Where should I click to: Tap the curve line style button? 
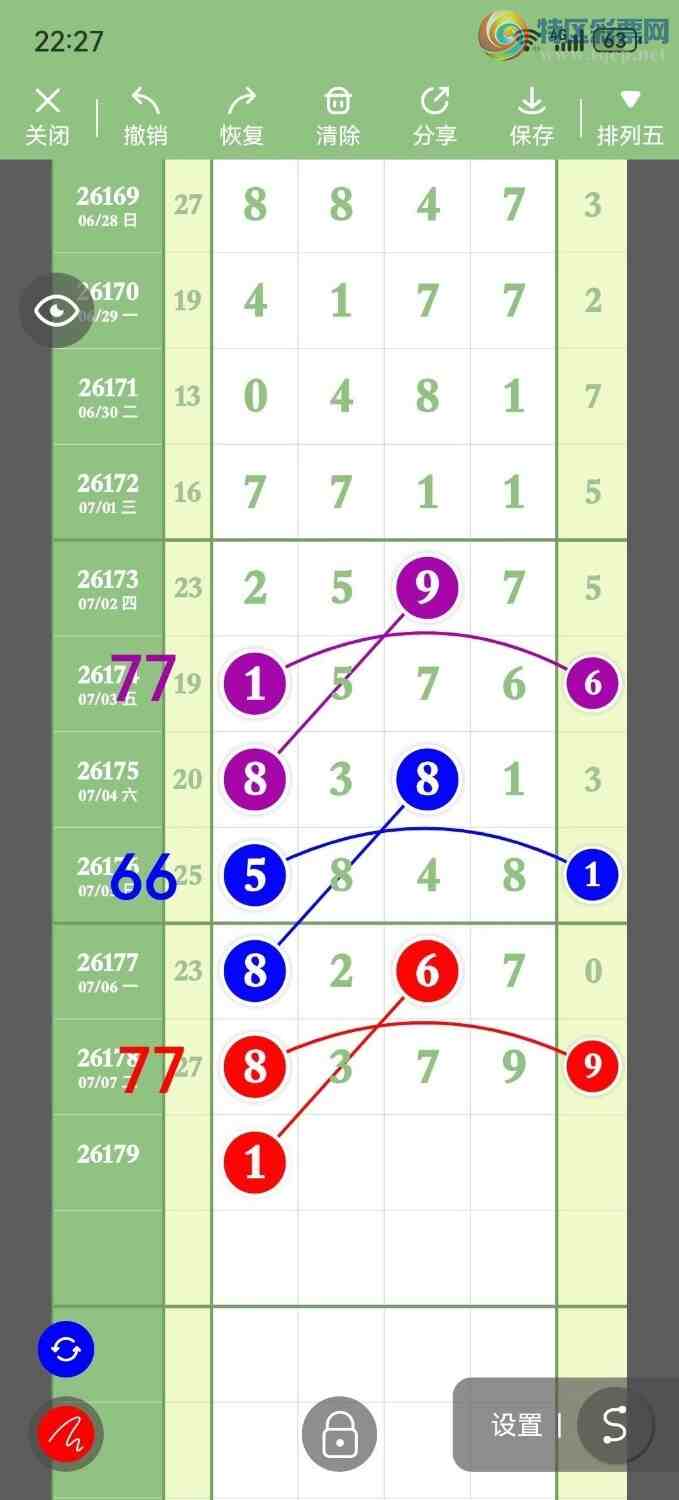(614, 1425)
